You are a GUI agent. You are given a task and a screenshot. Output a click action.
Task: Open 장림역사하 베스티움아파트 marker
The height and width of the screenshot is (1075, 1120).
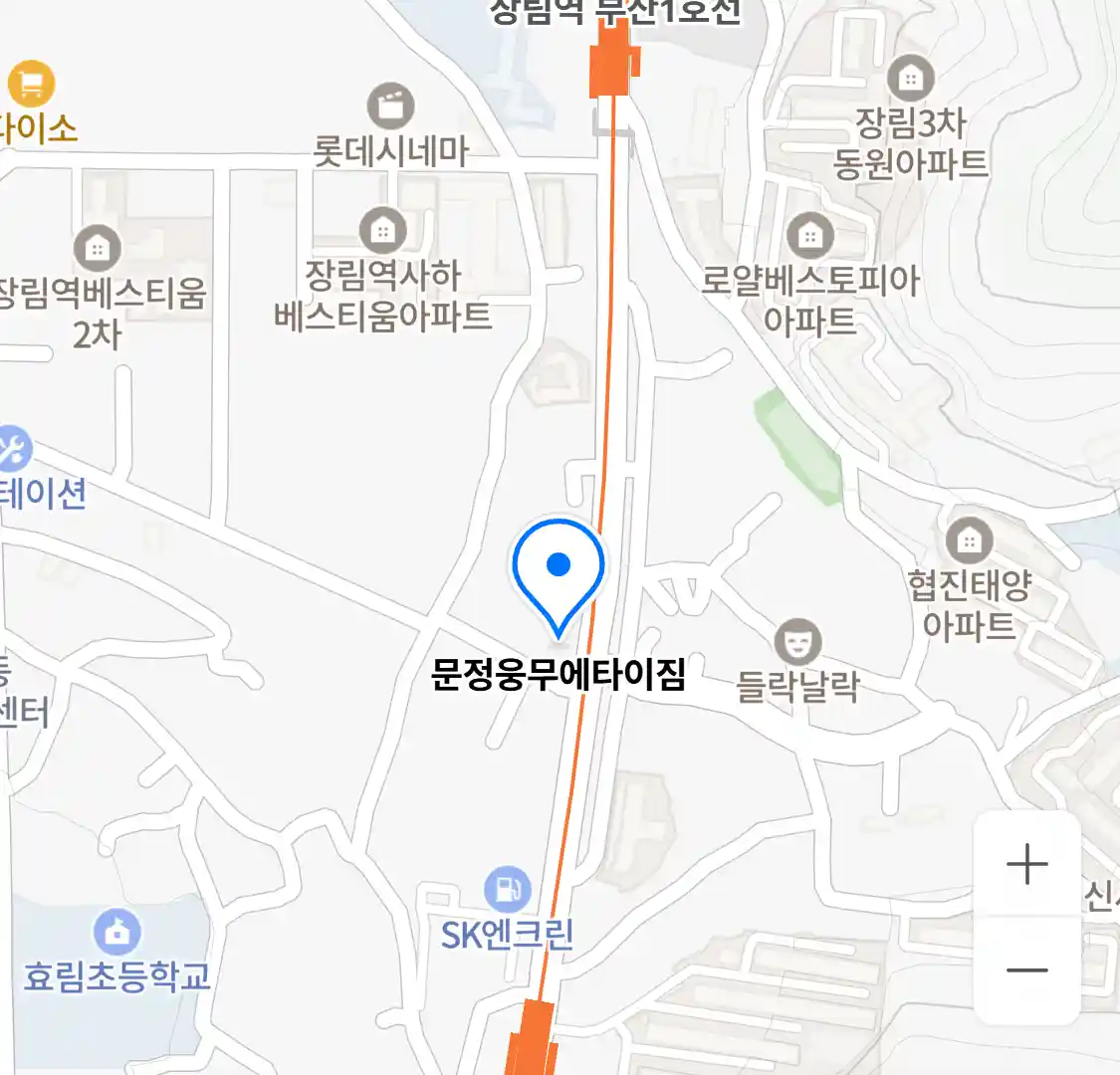tap(382, 231)
